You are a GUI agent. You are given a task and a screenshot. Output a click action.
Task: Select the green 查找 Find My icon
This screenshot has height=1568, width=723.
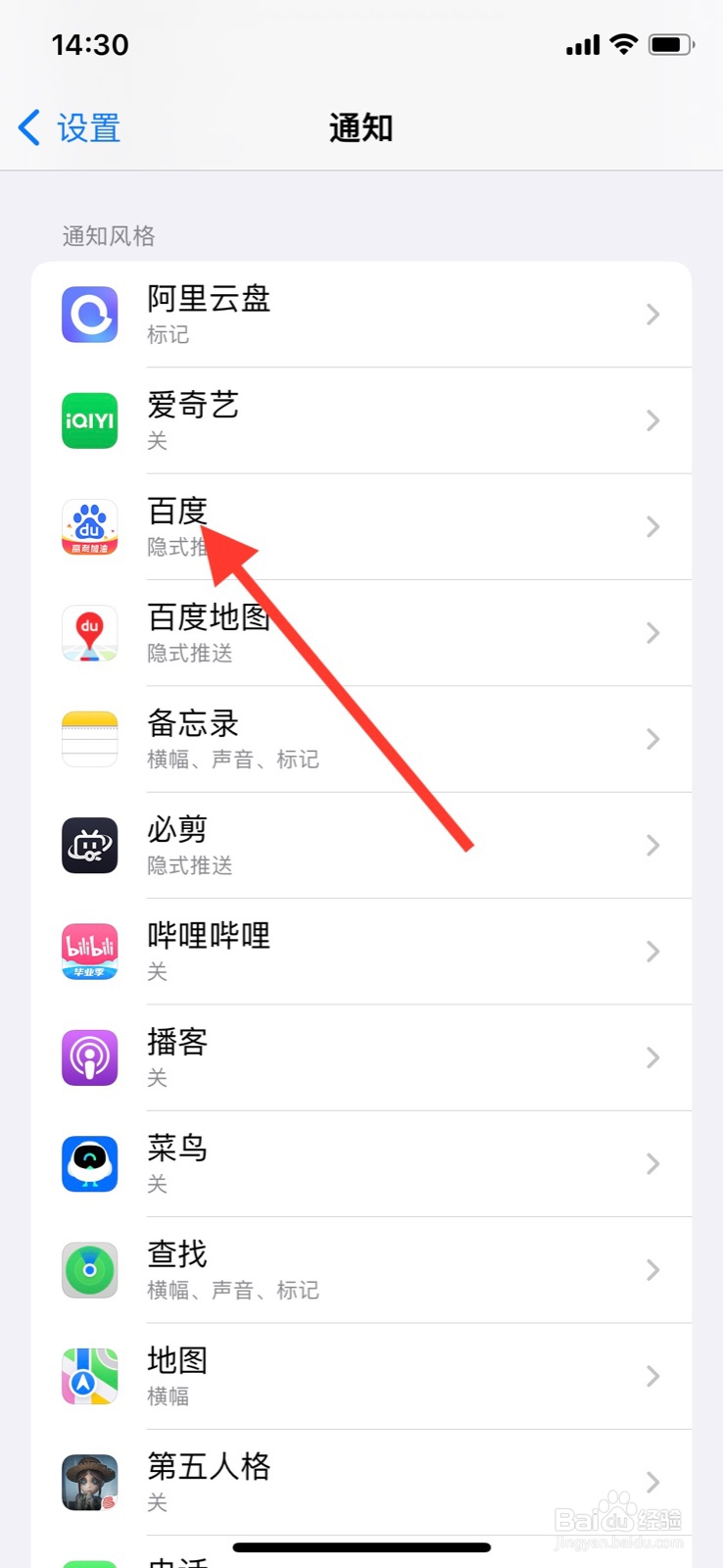coord(89,1270)
